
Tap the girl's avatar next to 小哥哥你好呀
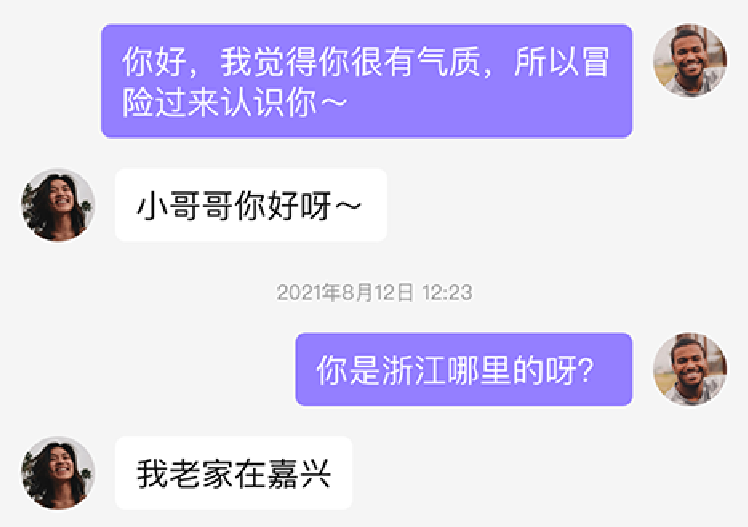point(58,205)
